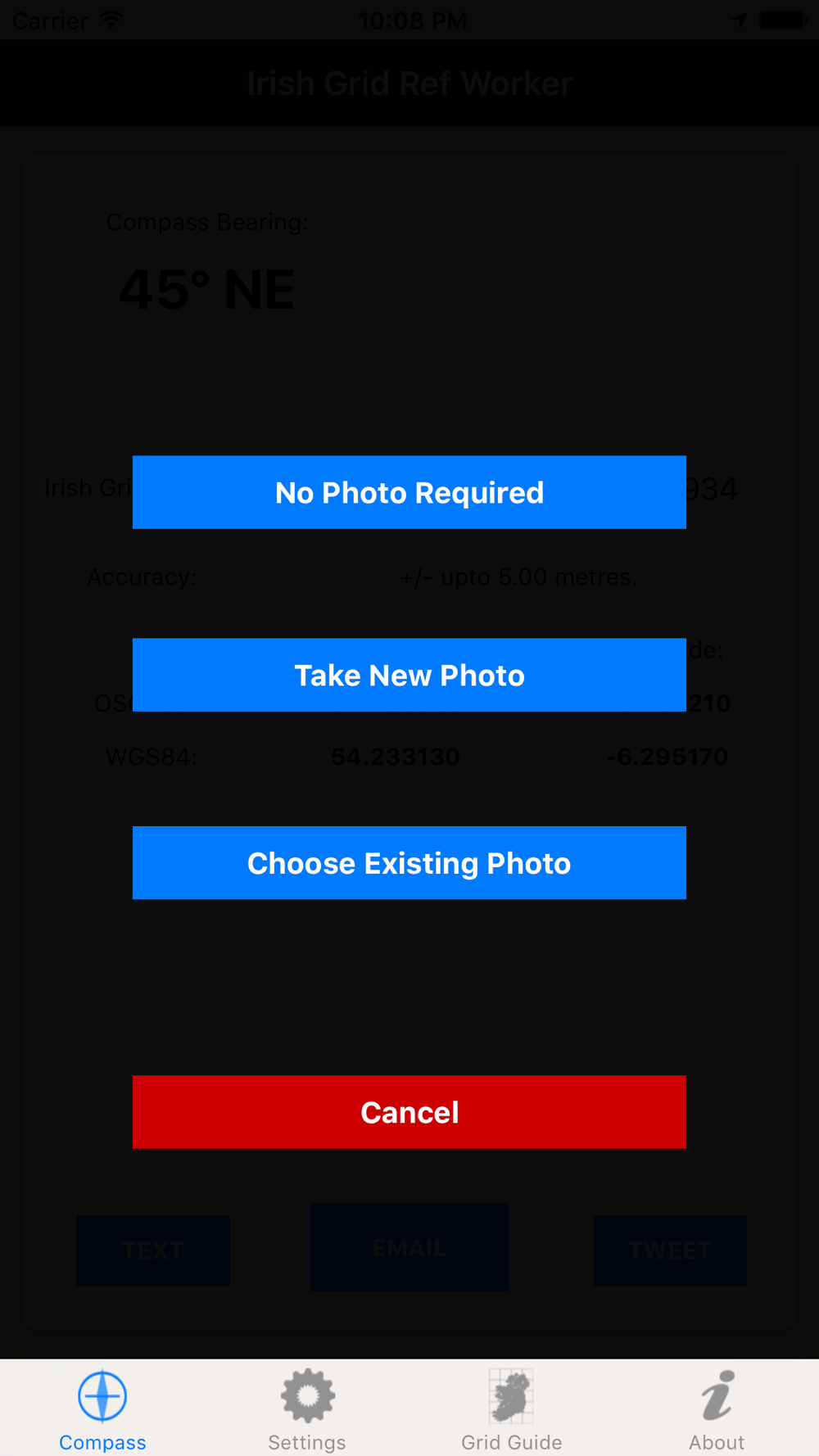
Task: Choose Existing Photo from library
Action: click(409, 863)
